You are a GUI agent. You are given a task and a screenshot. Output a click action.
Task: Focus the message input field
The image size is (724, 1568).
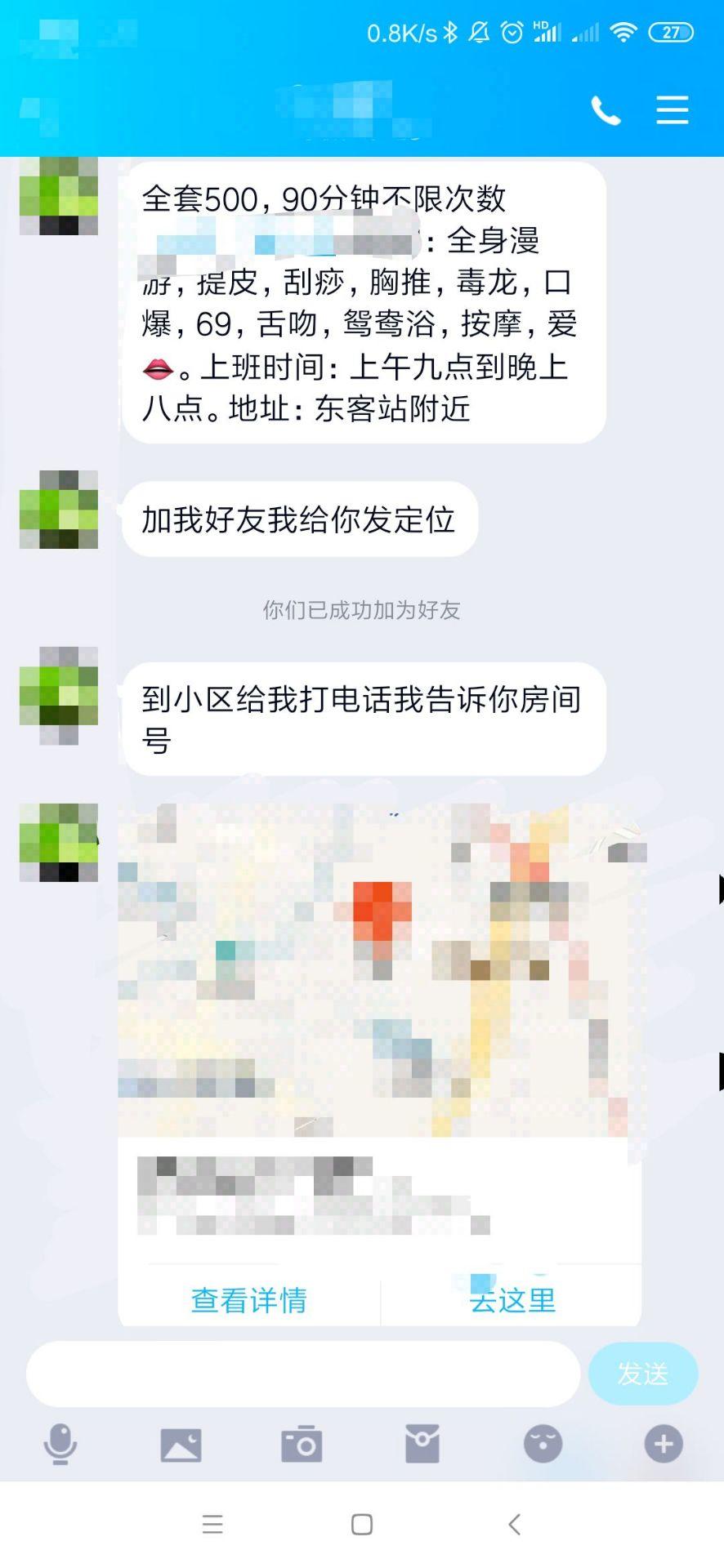click(302, 1374)
